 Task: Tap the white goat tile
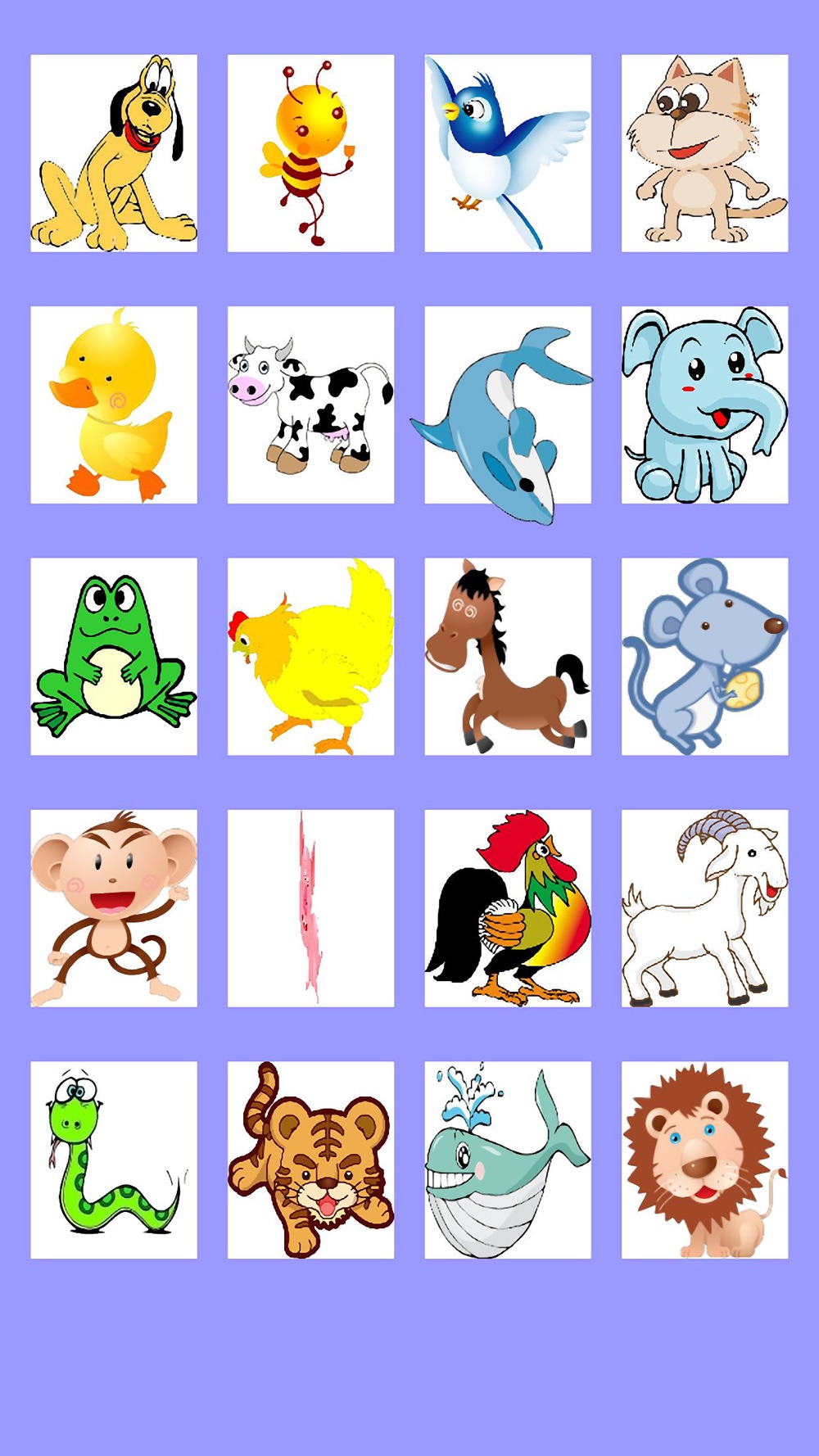coord(704,908)
